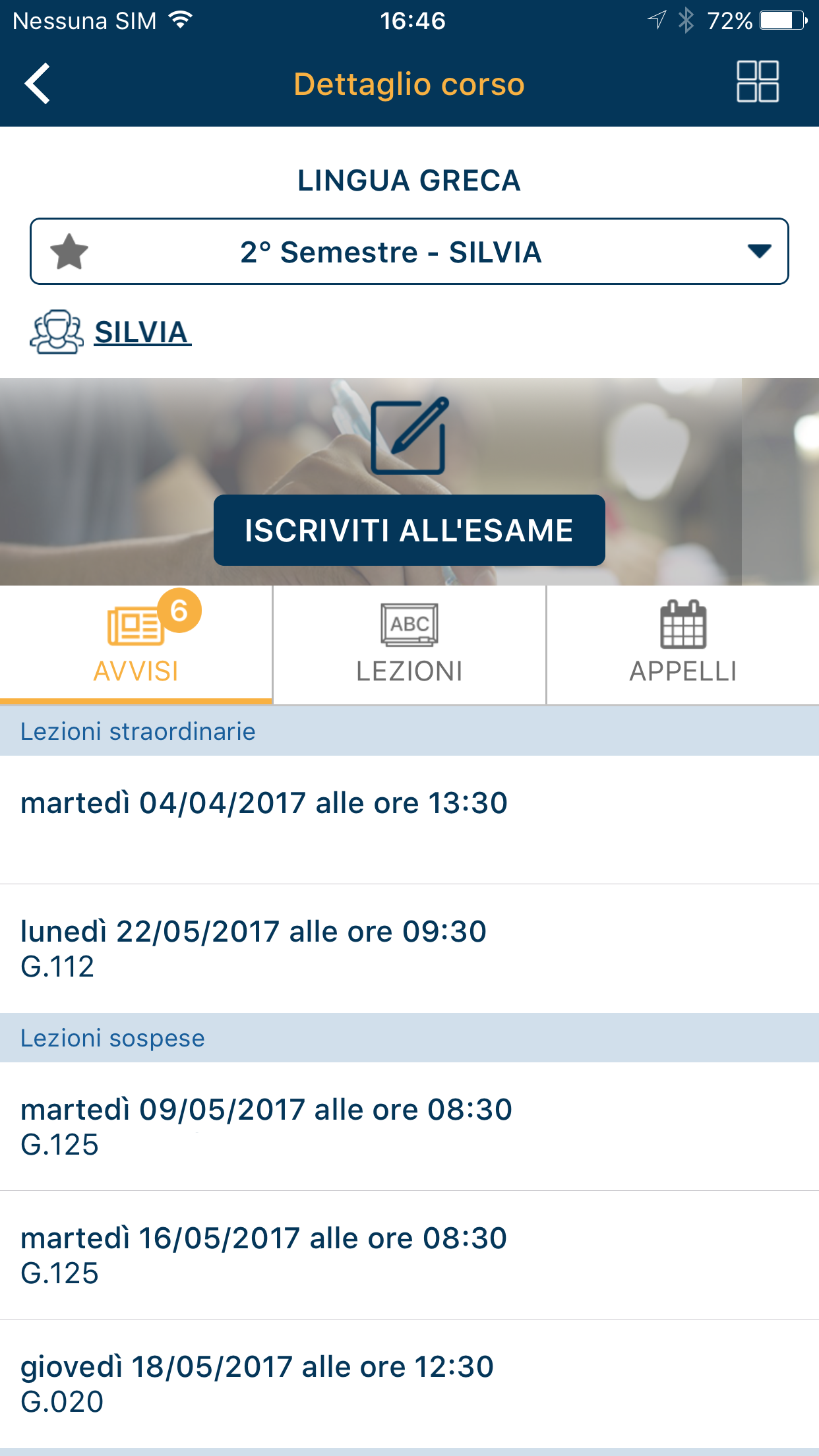819x1456 pixels.
Task: Switch to the APPELLI tab
Action: point(683,644)
